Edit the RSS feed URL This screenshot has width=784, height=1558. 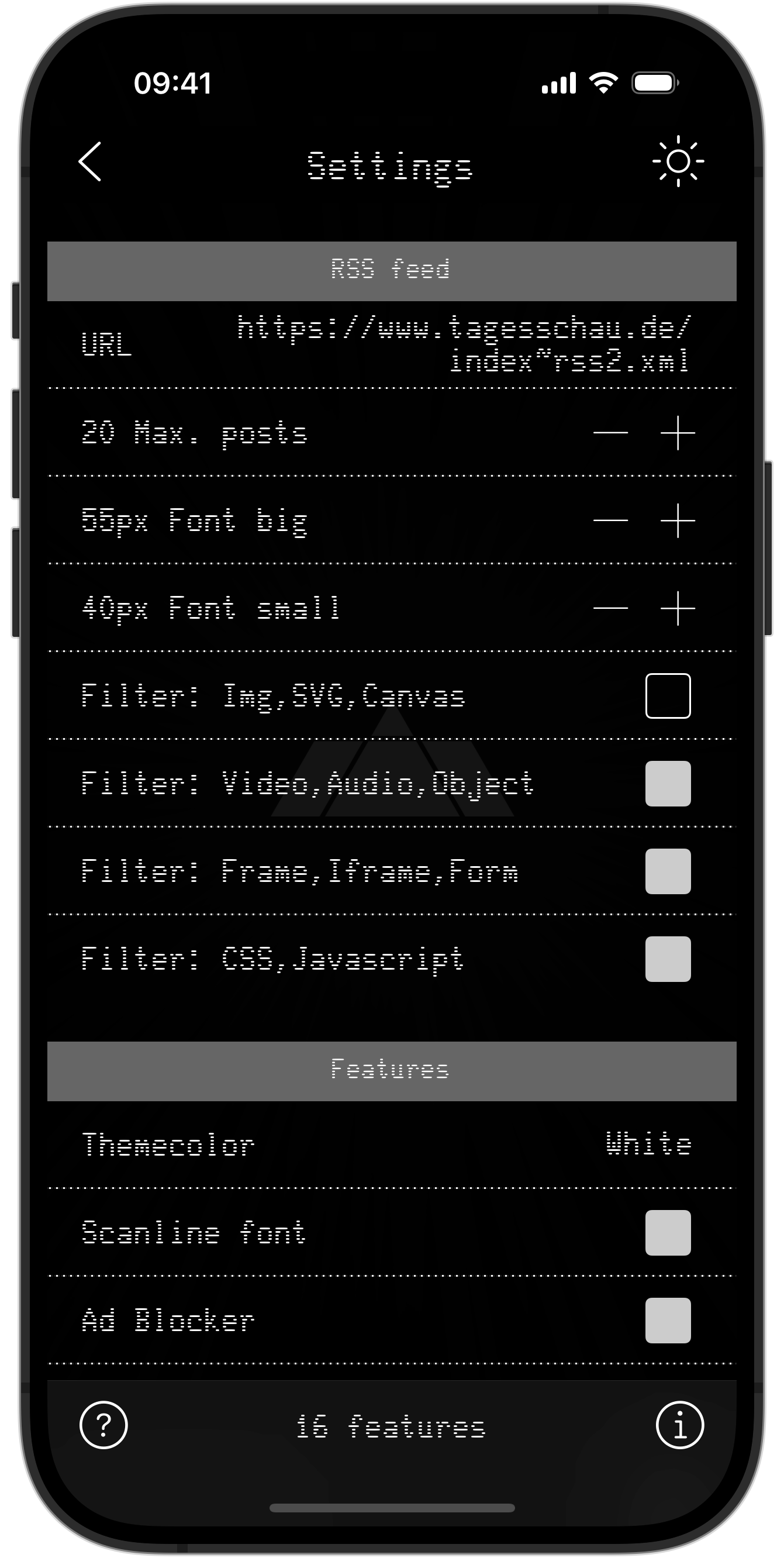click(x=462, y=344)
